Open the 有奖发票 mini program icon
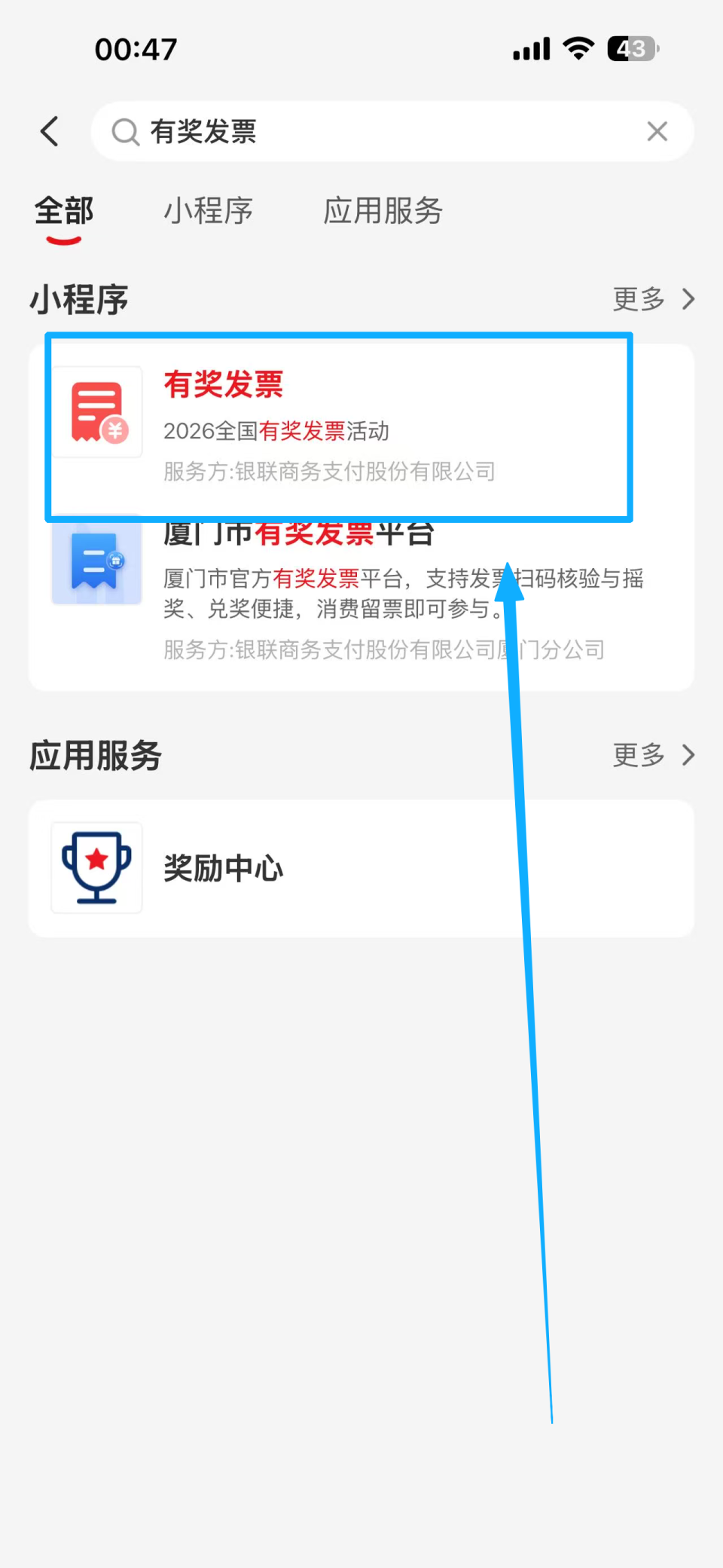Viewport: 723px width, 1568px height. pos(96,411)
